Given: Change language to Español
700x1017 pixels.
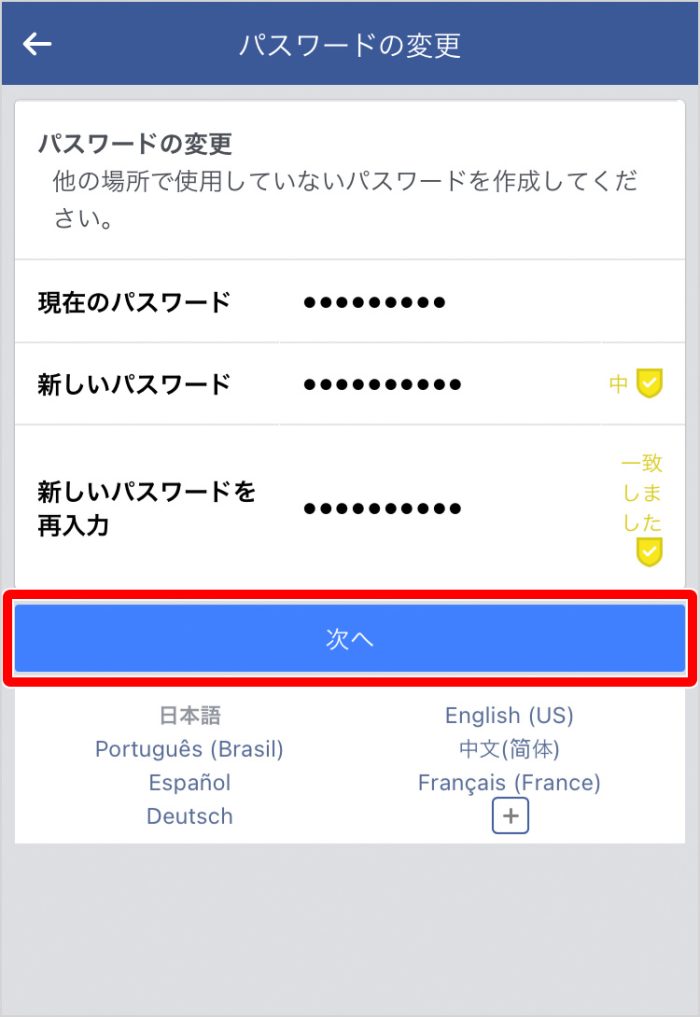Looking at the screenshot, I should [x=190, y=782].
